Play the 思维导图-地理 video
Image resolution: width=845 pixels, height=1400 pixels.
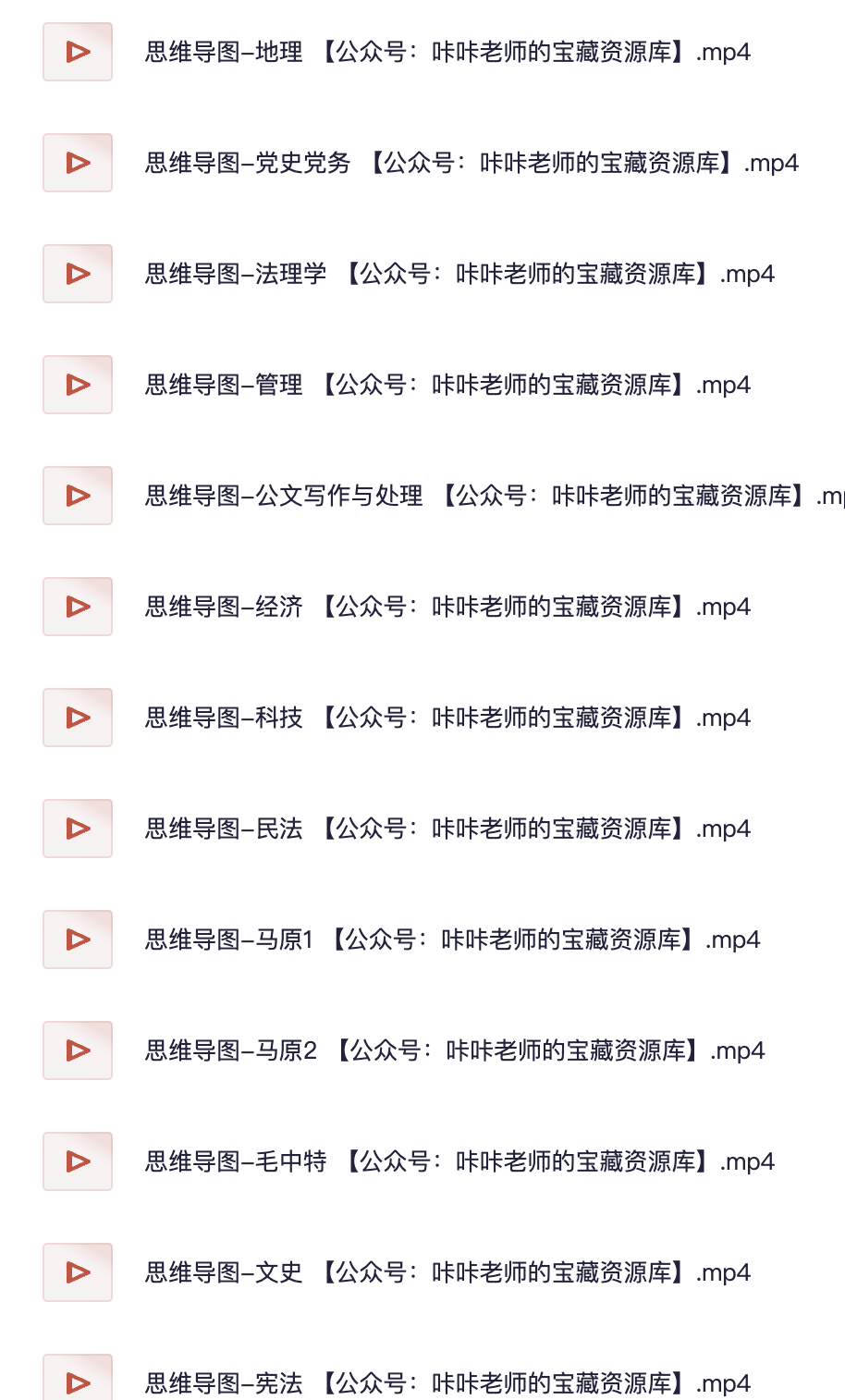[x=77, y=52]
